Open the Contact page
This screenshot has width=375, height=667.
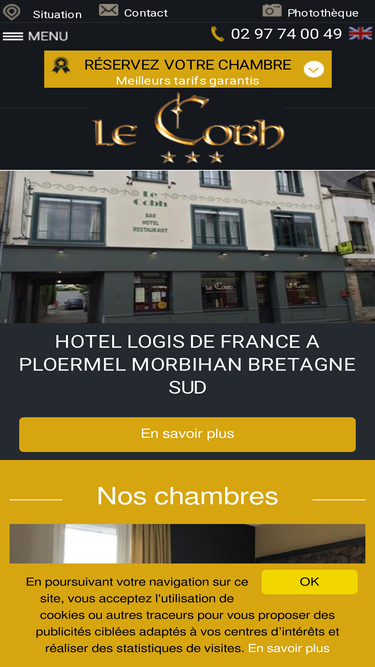pos(134,12)
